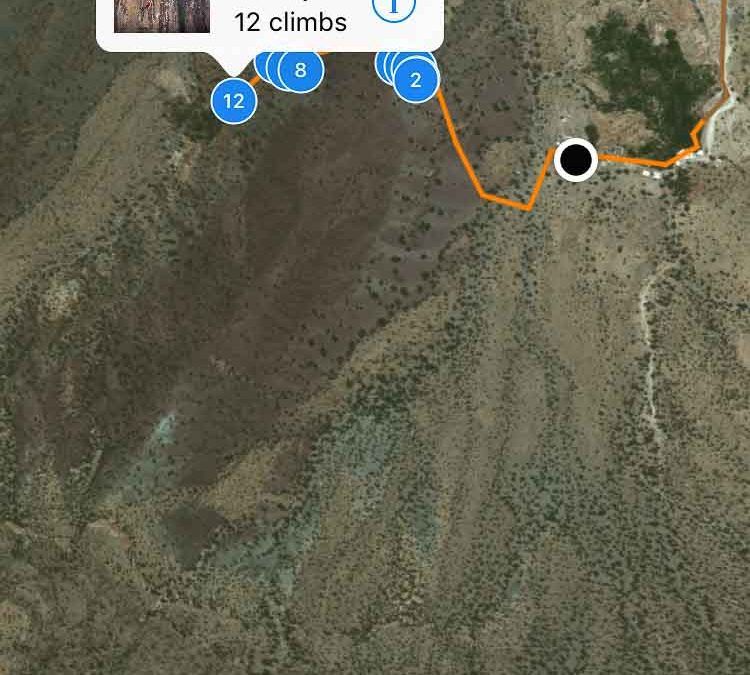750x675 pixels.
Task: Select the map marker numbered 12
Action: [233, 100]
